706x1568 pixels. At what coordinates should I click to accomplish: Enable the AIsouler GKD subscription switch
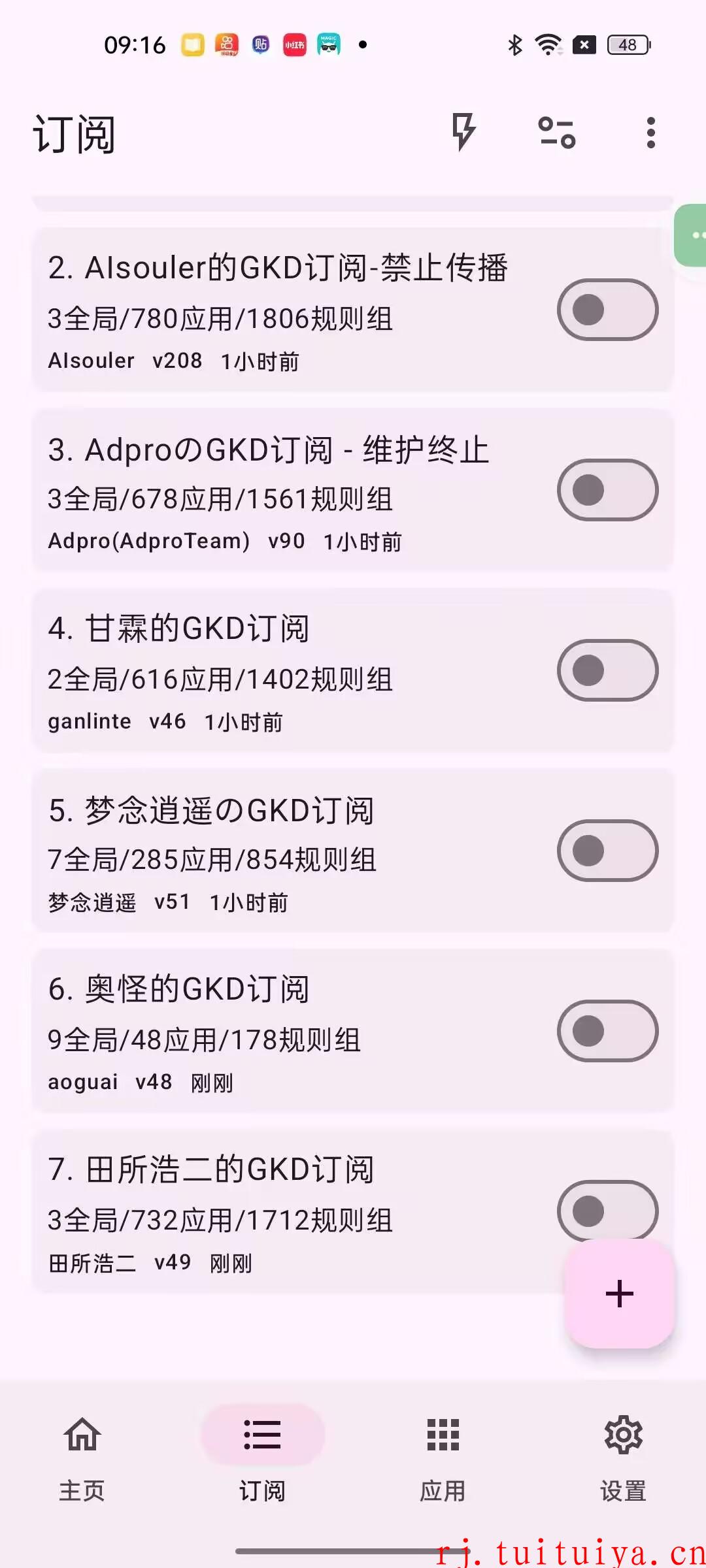coord(607,310)
